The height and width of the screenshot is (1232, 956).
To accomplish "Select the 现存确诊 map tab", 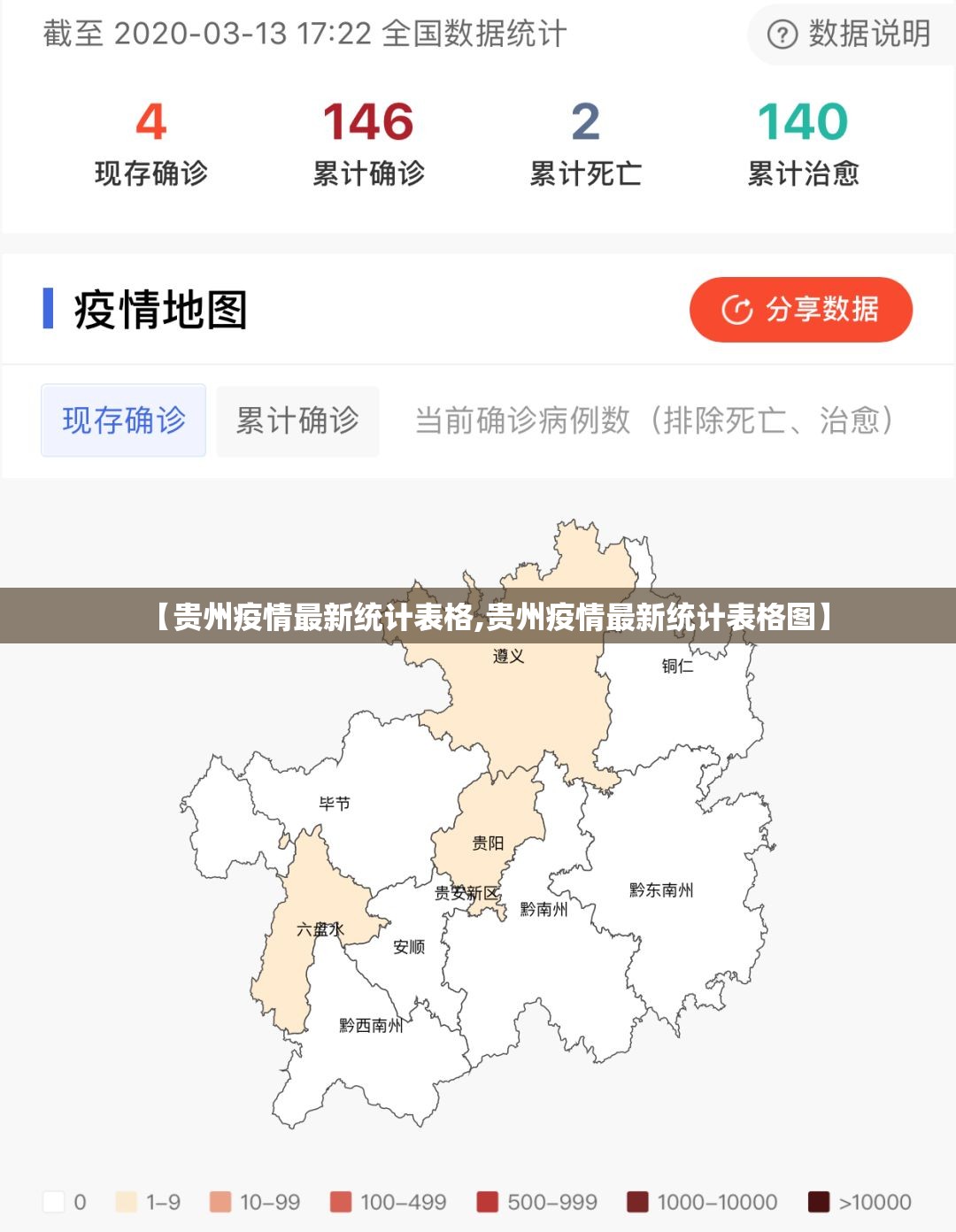I will 123,420.
